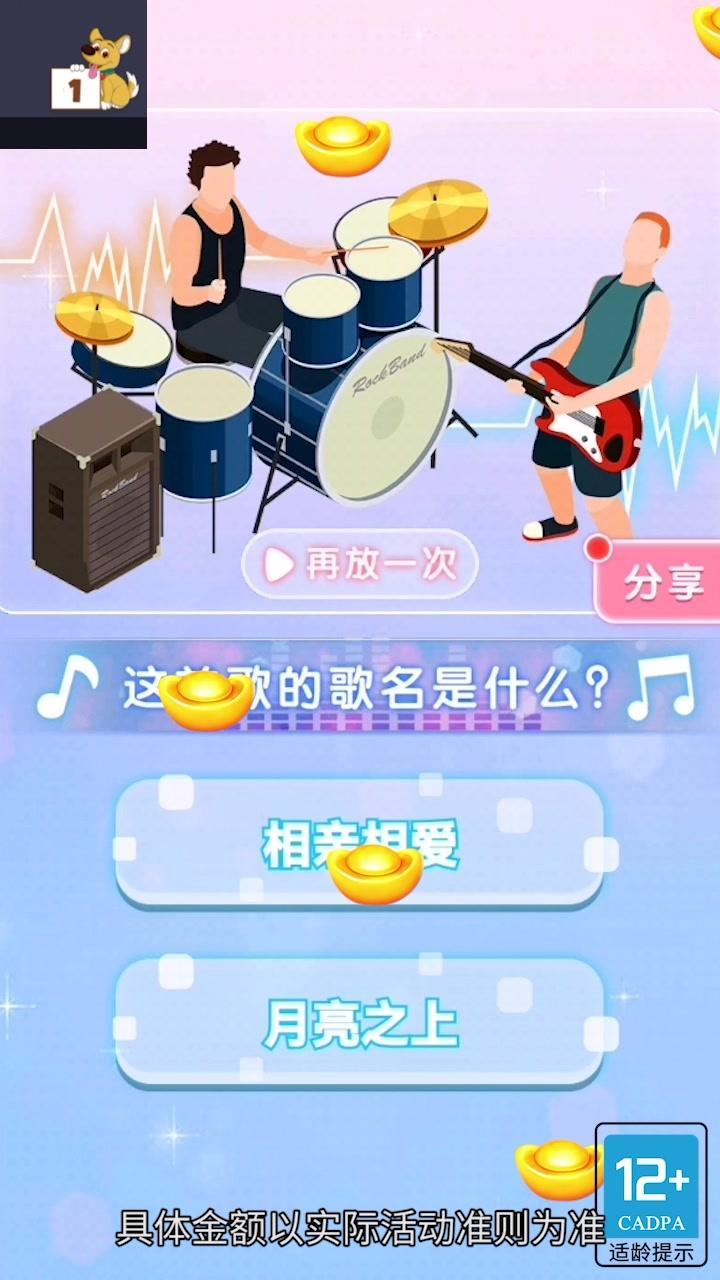Replay the song with 再放一次
The height and width of the screenshot is (1280, 720).
coord(360,565)
